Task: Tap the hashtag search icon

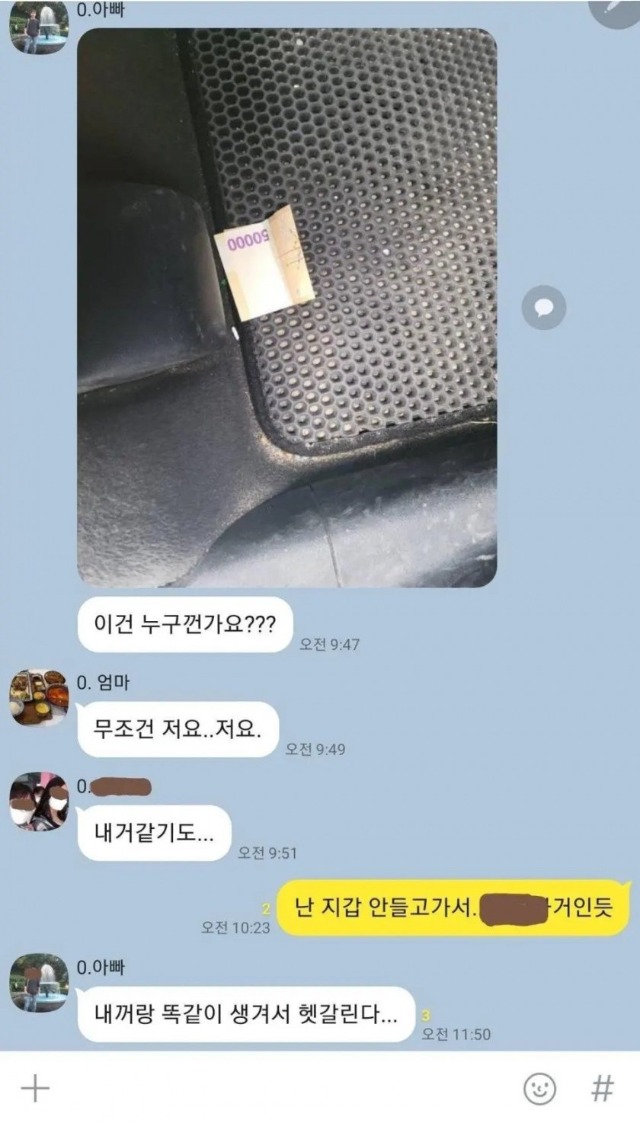Action: click(x=602, y=1088)
